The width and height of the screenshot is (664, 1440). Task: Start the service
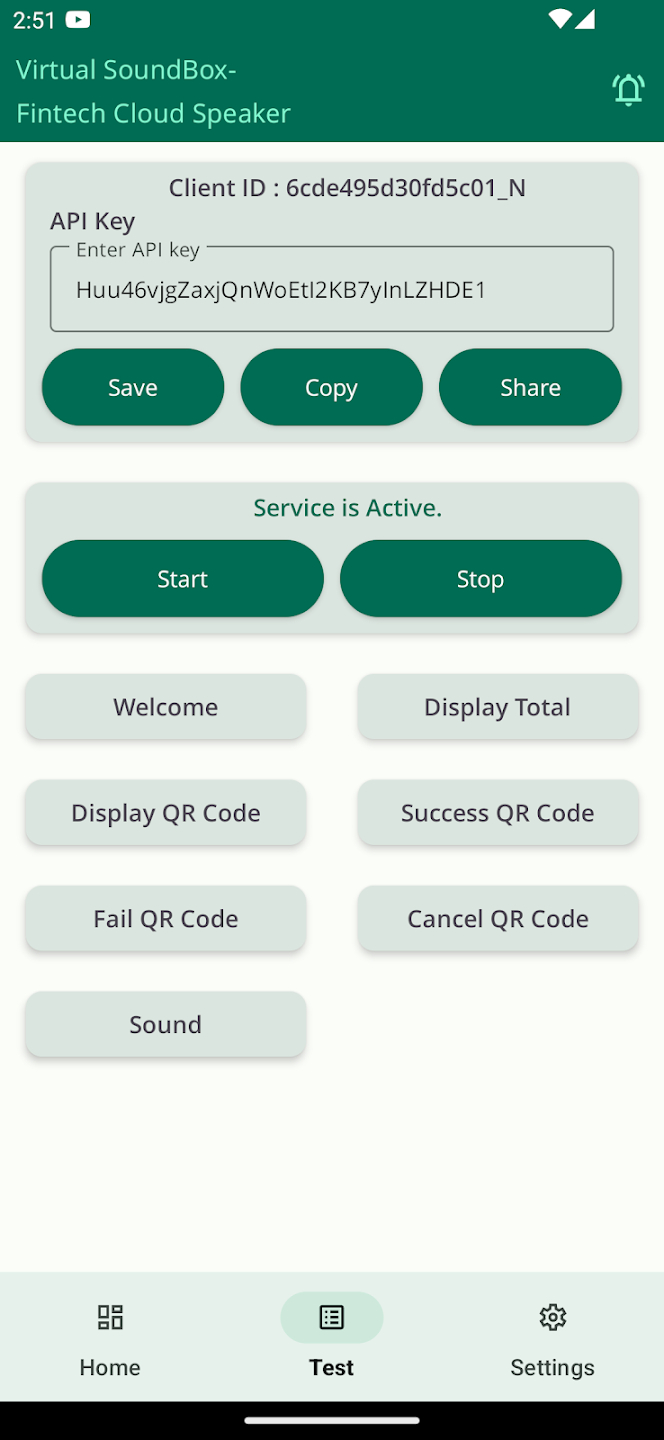183,578
